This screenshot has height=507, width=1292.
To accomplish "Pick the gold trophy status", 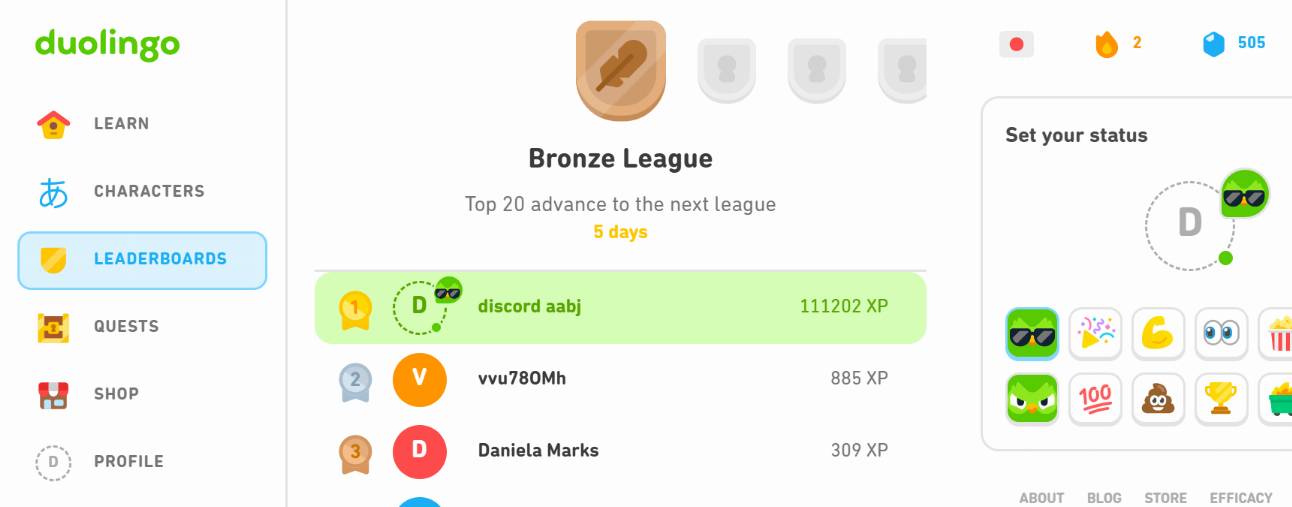I will coord(1221,399).
